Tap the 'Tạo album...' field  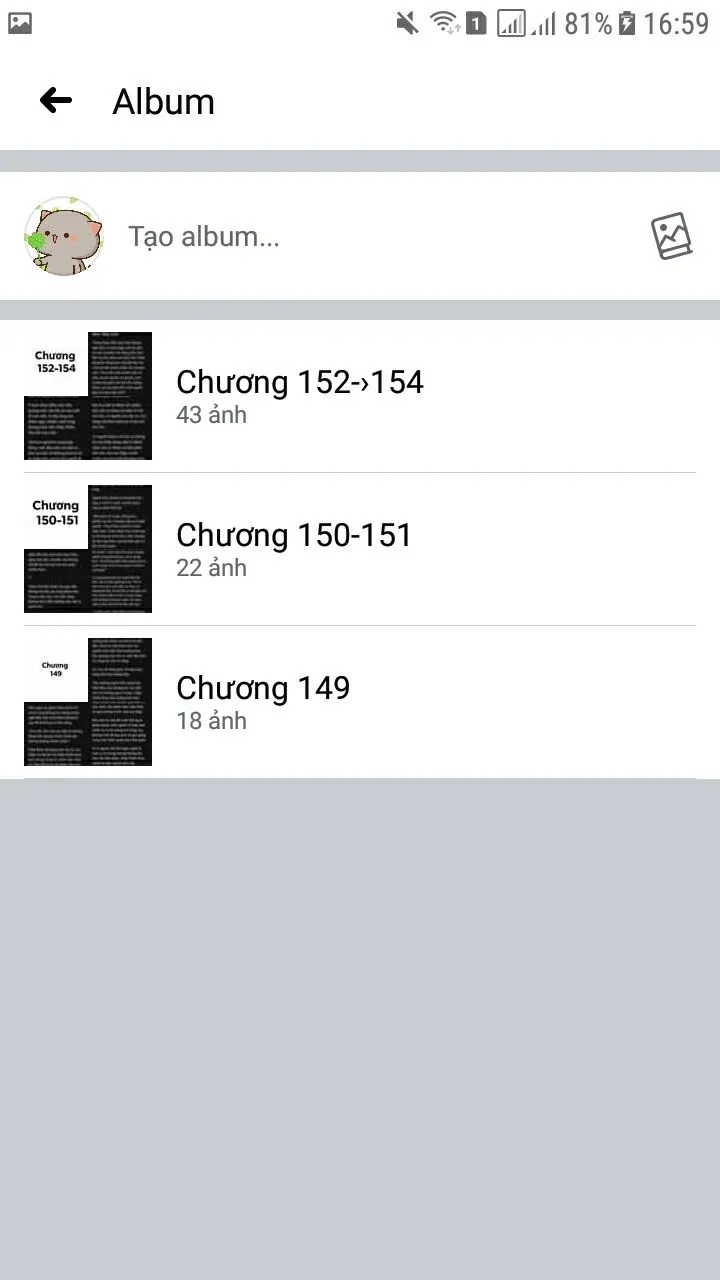click(x=204, y=237)
